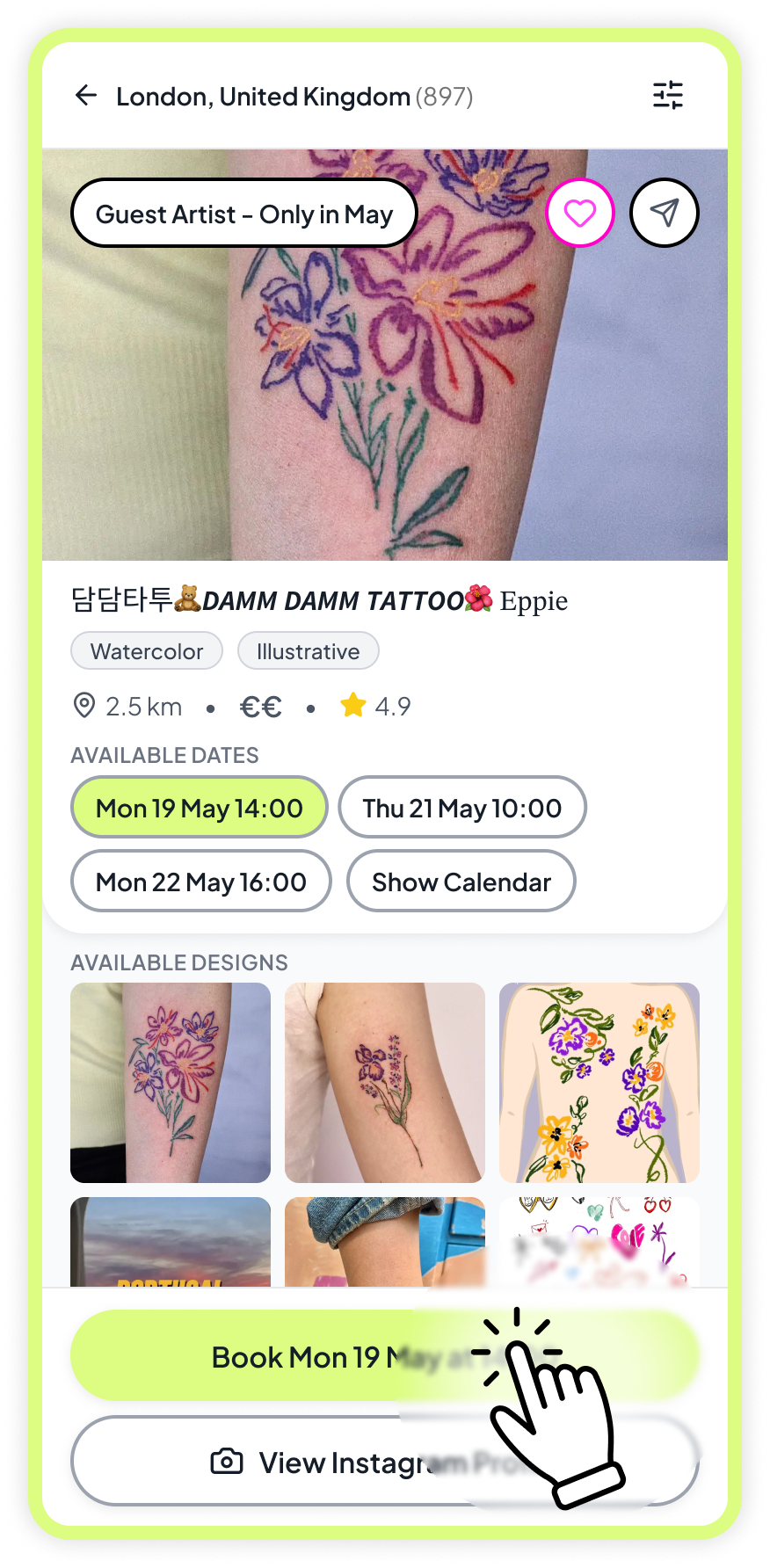Screen dimensions: 770x1568
Task: Share this artist via the paper plane icon
Action: coord(665,213)
